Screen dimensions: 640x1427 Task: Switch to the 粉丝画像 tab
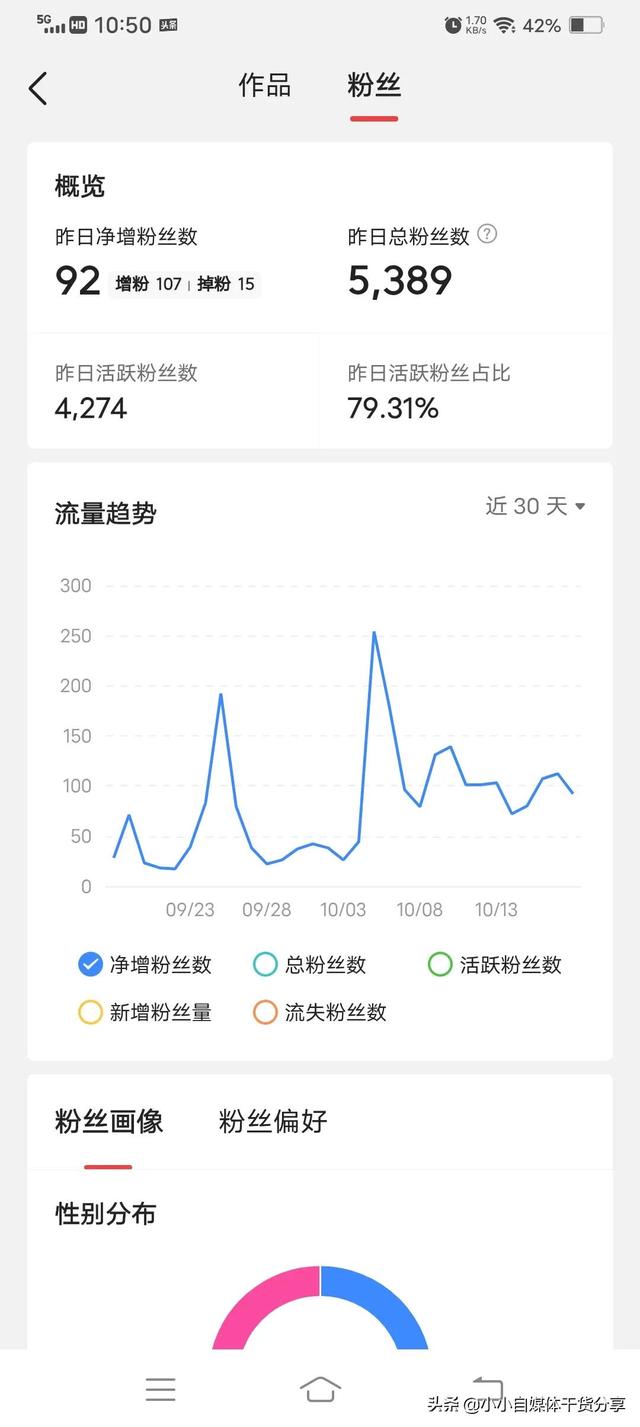point(109,1121)
